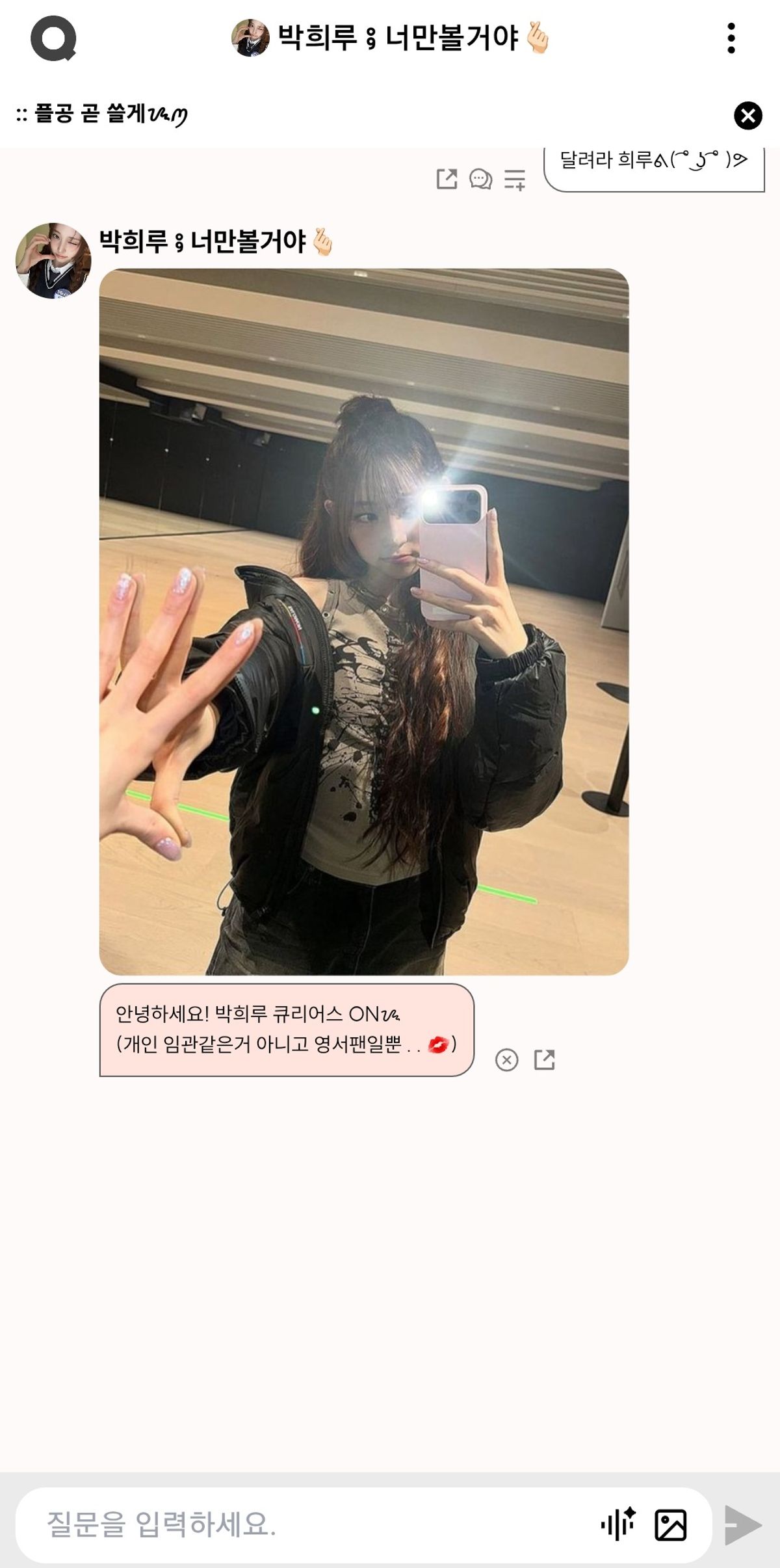Share the 달려라 희루 answer
The width and height of the screenshot is (780, 1568).
[447, 179]
